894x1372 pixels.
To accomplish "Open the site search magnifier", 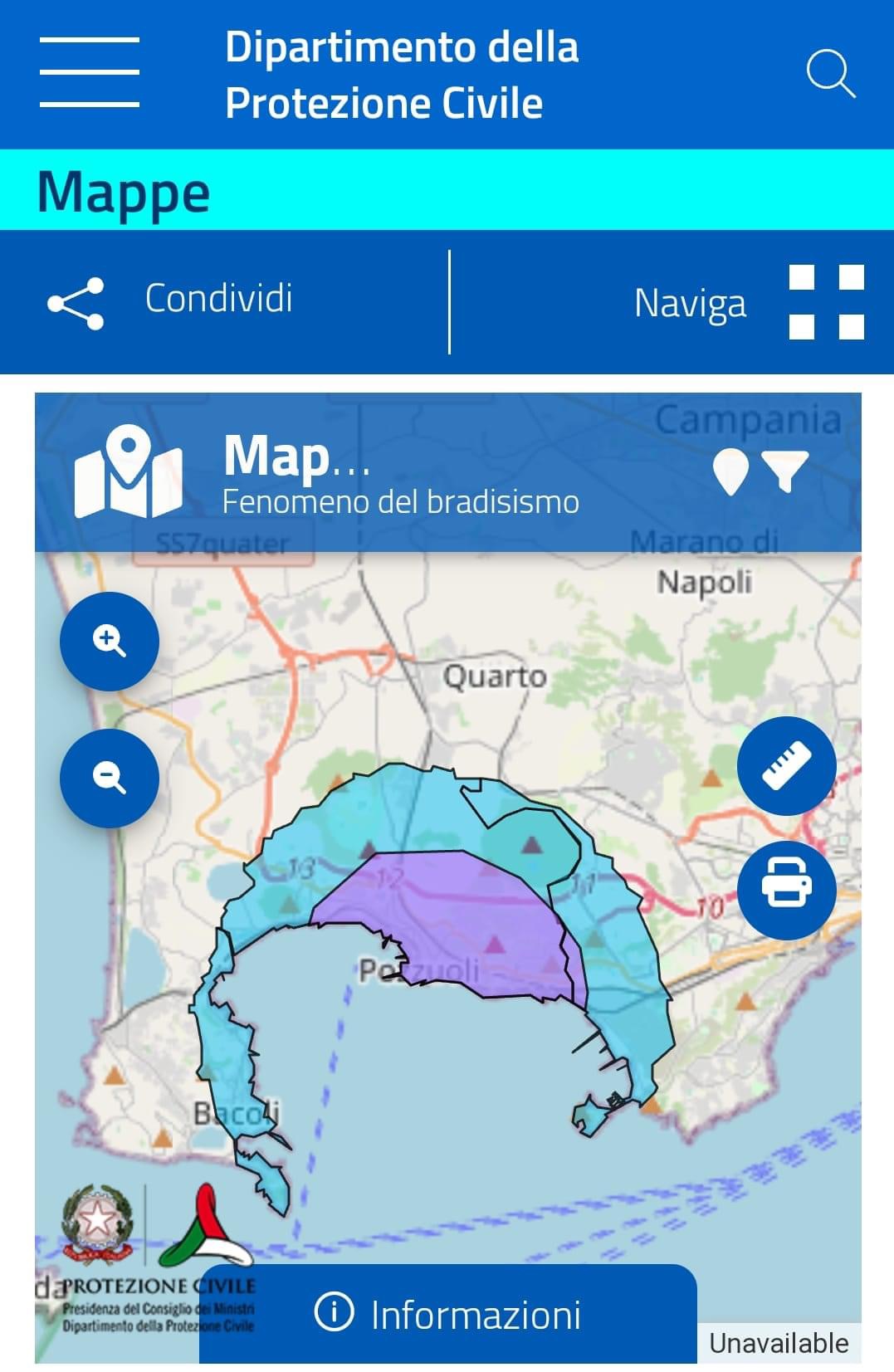I will click(830, 74).
